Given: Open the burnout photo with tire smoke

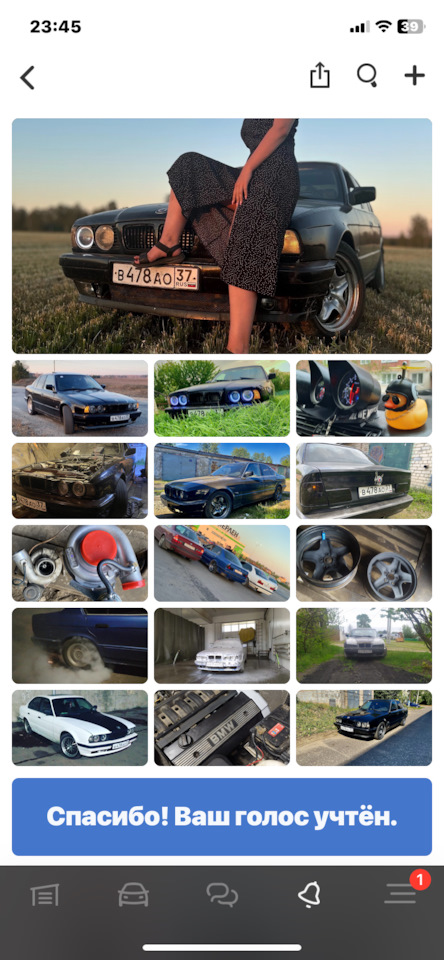Looking at the screenshot, I should click(80, 645).
